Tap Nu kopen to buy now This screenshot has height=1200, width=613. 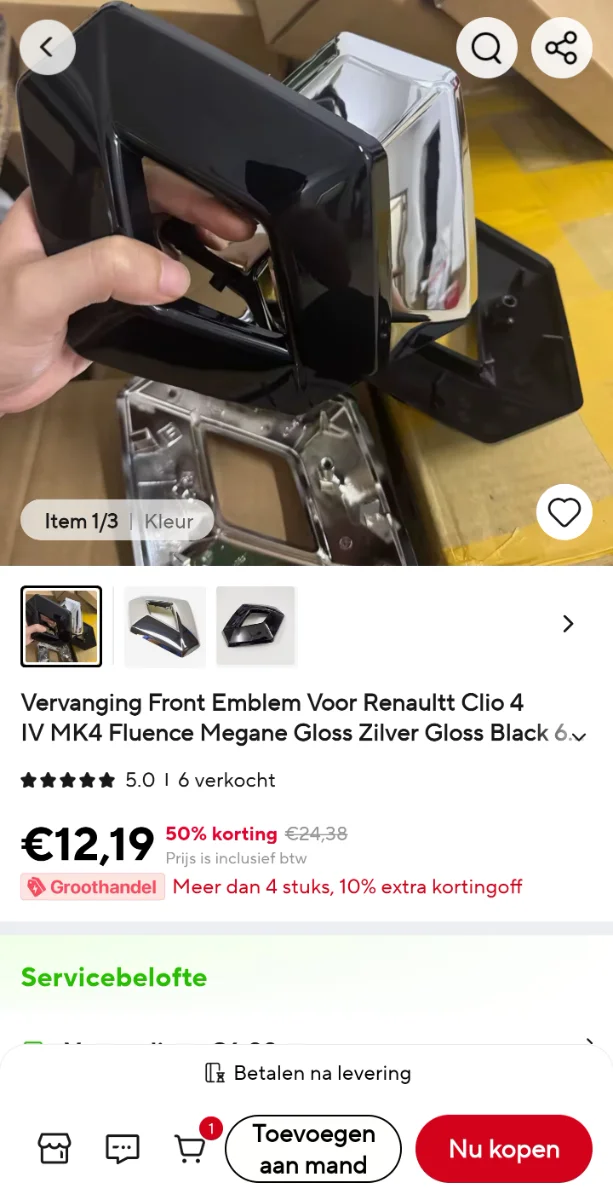point(504,1149)
